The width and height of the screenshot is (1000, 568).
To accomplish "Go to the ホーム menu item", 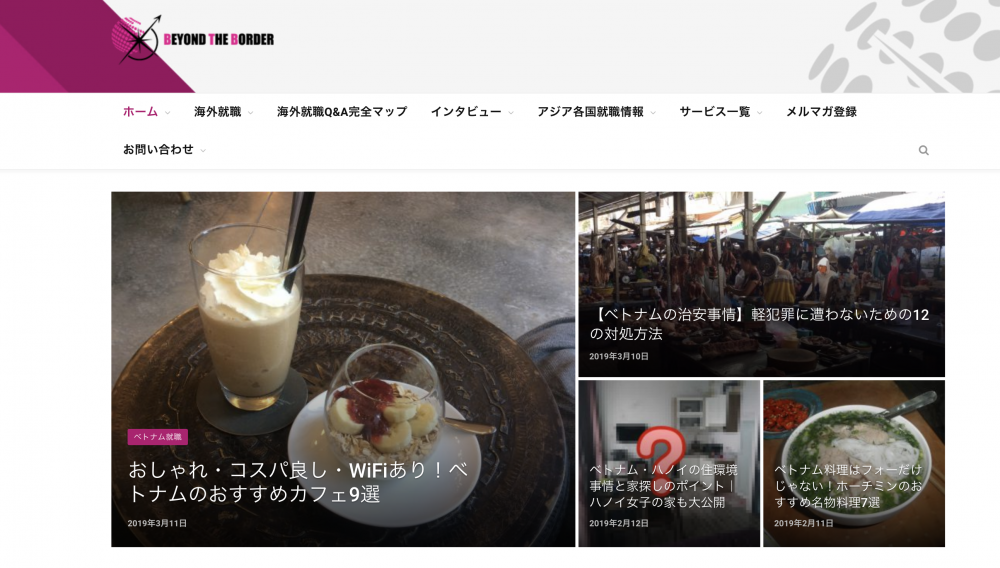I will (141, 112).
